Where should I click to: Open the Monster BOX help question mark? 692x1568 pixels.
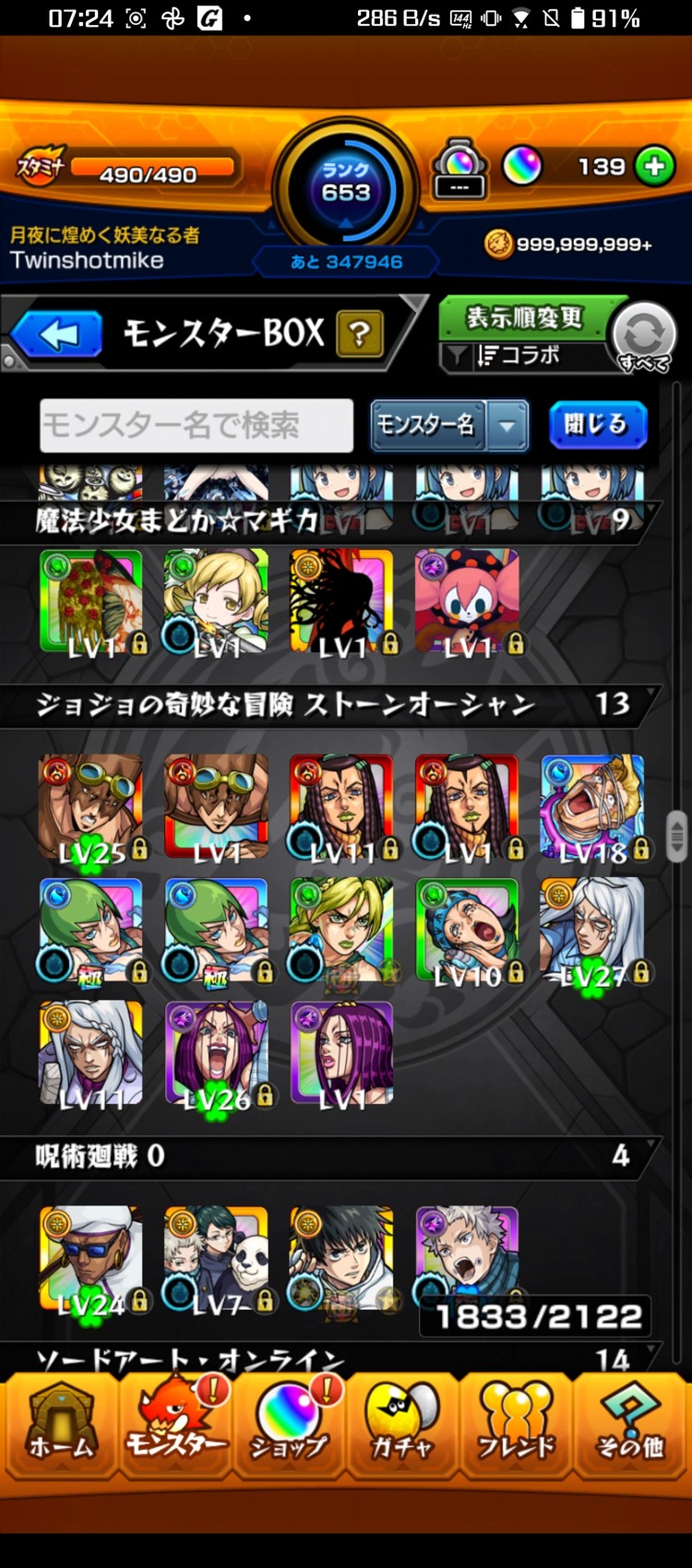coord(360,334)
